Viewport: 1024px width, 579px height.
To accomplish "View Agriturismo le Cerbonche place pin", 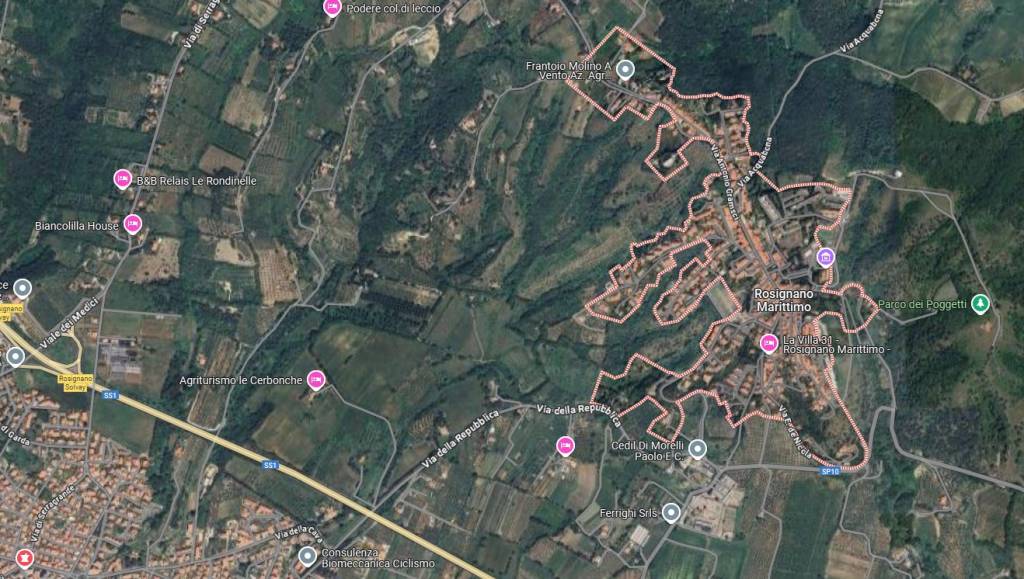I will click(x=316, y=379).
